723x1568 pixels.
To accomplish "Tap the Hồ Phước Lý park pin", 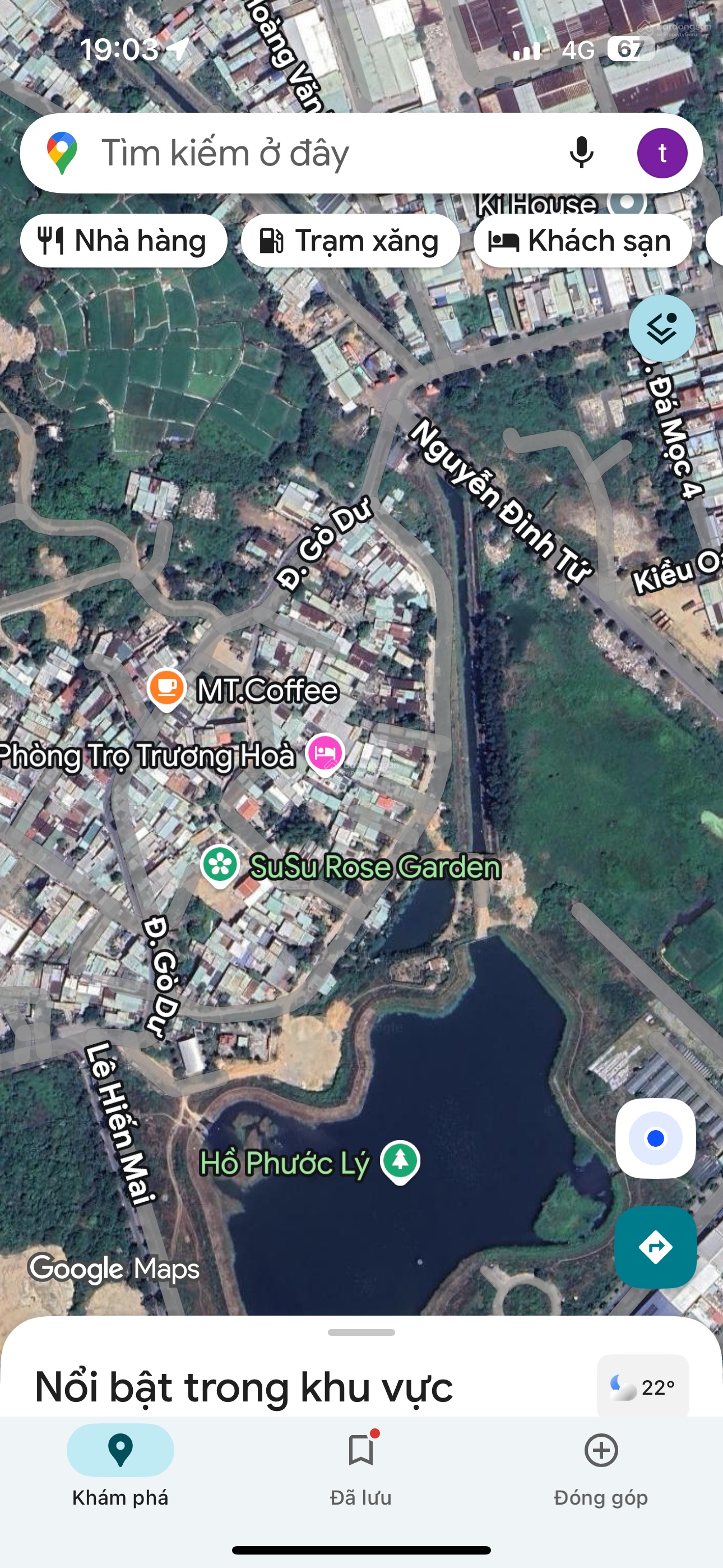I will 400,1160.
